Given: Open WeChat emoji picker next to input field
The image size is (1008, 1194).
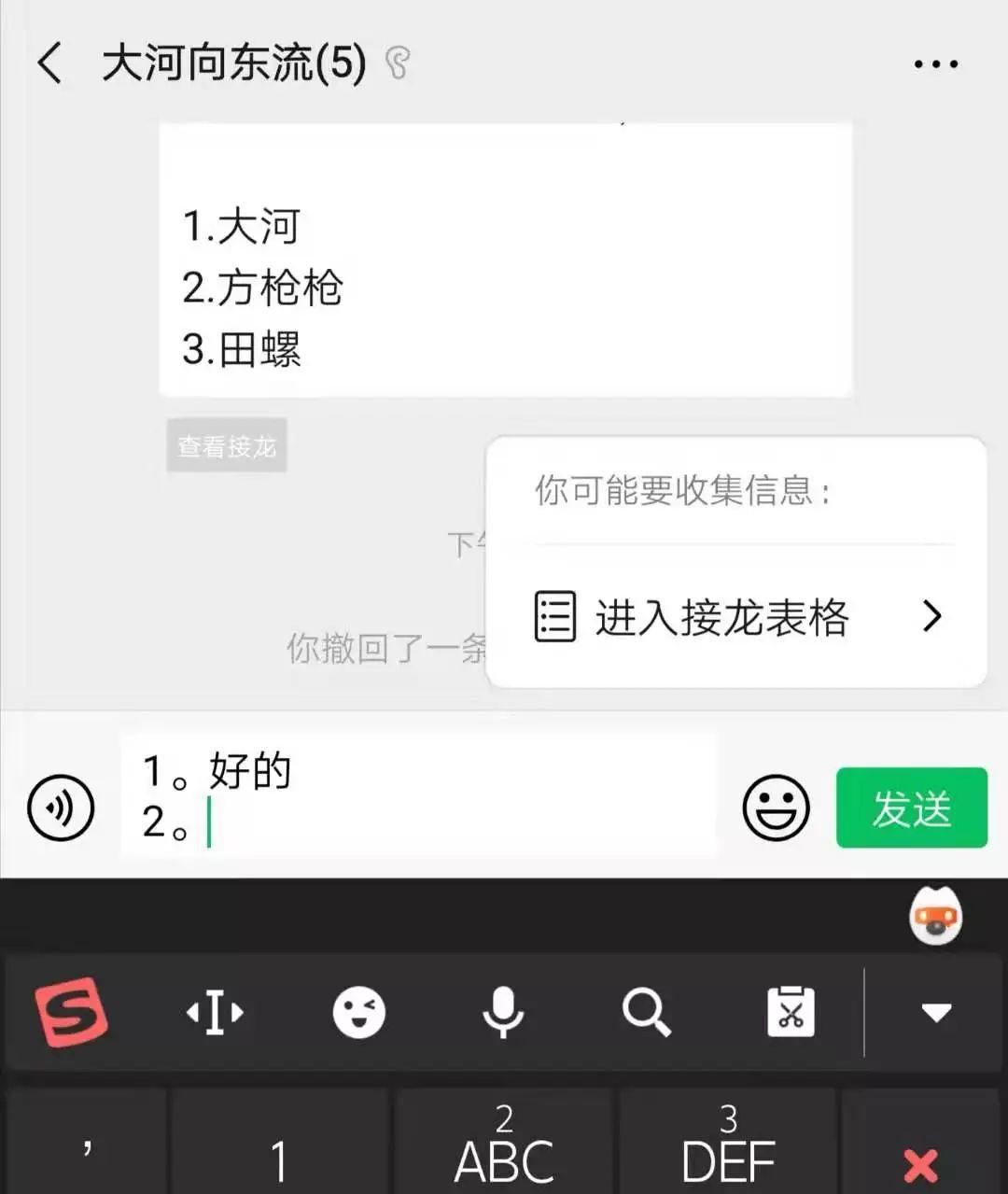Looking at the screenshot, I should point(776,808).
